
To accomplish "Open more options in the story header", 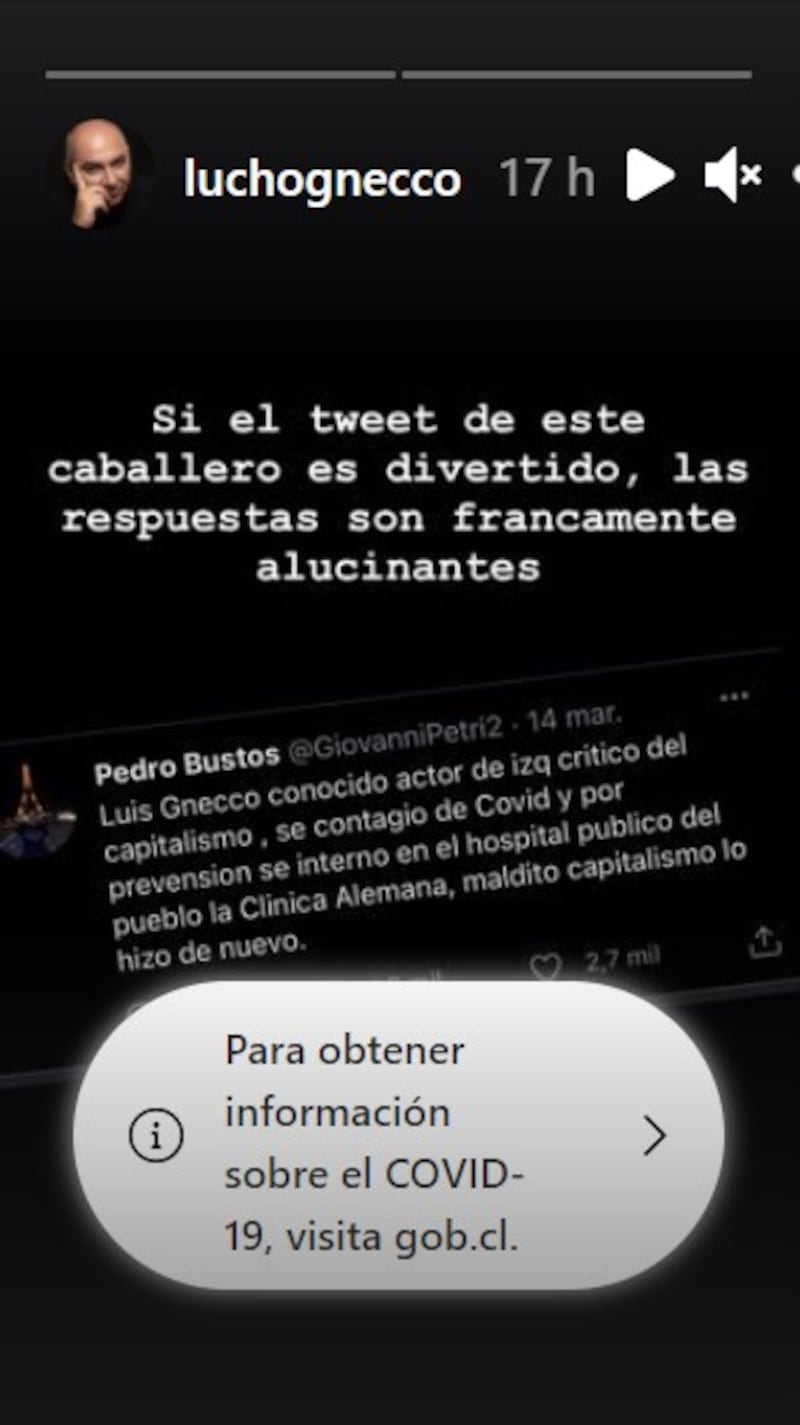I will pyautogui.click(x=795, y=176).
